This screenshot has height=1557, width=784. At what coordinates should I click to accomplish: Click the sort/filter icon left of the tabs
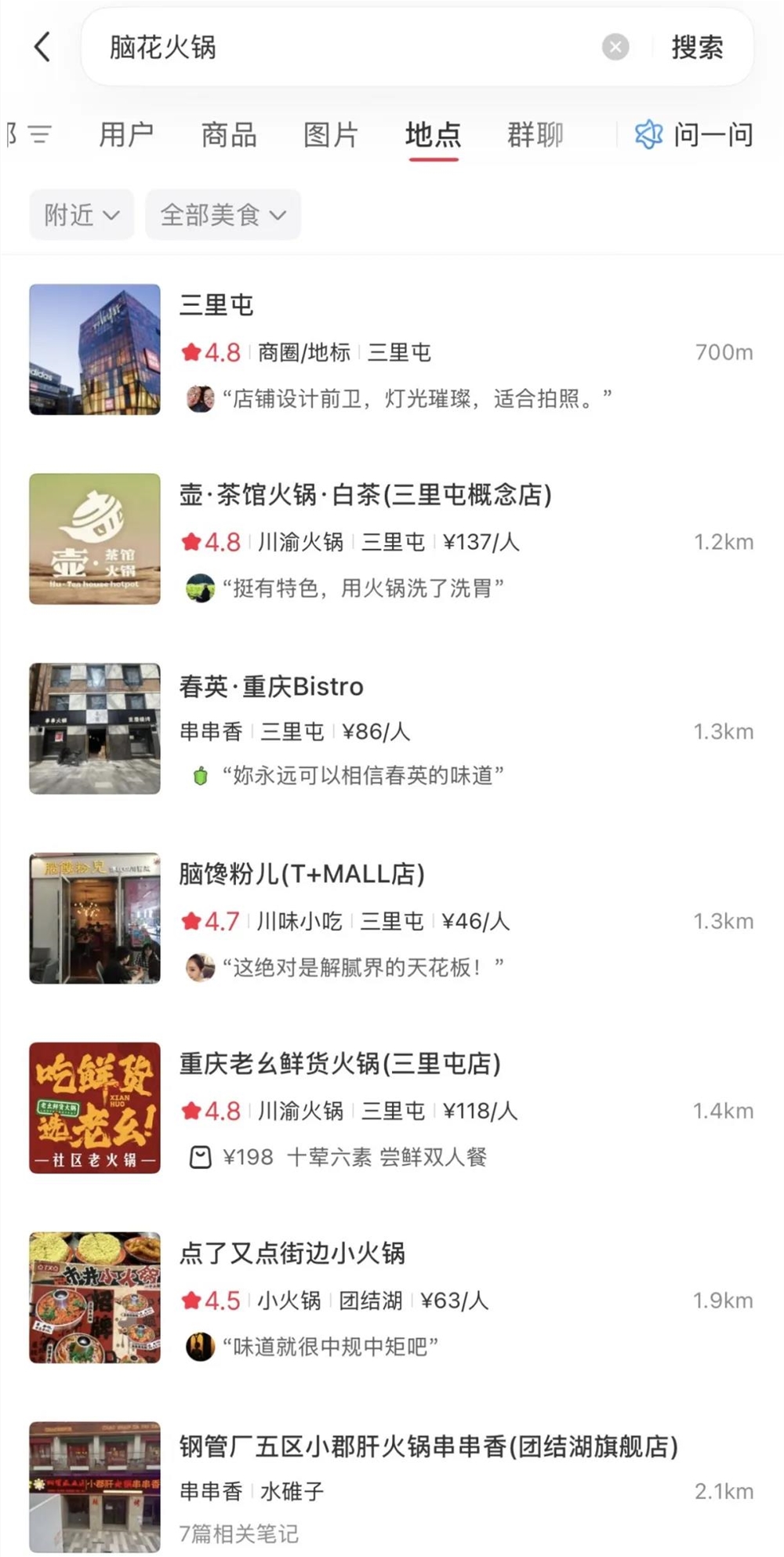coord(41,134)
